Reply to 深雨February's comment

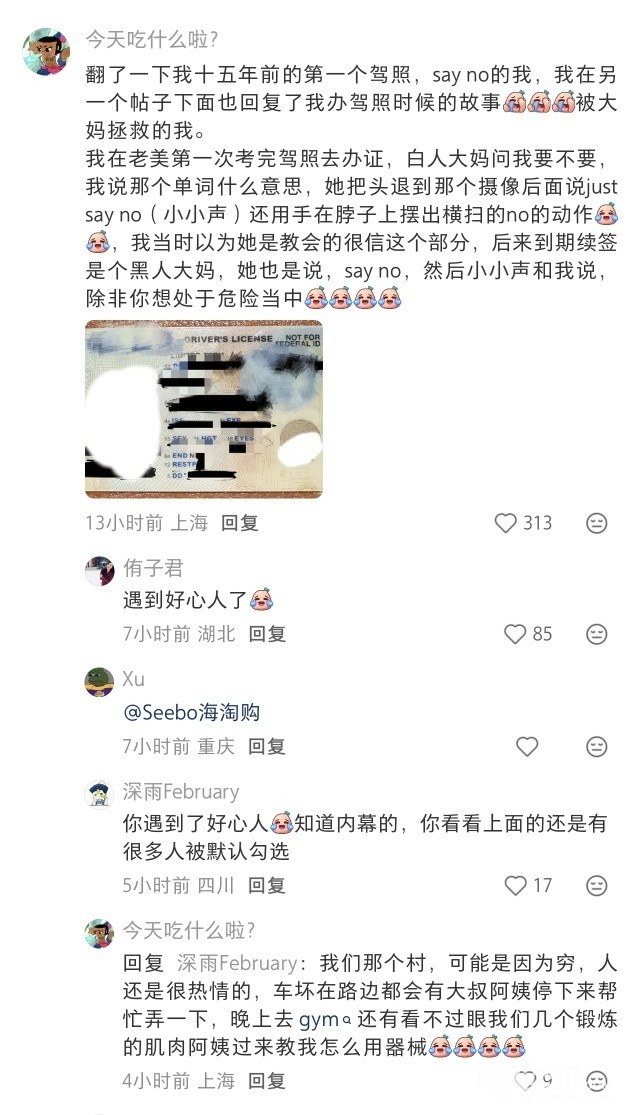click(x=267, y=885)
